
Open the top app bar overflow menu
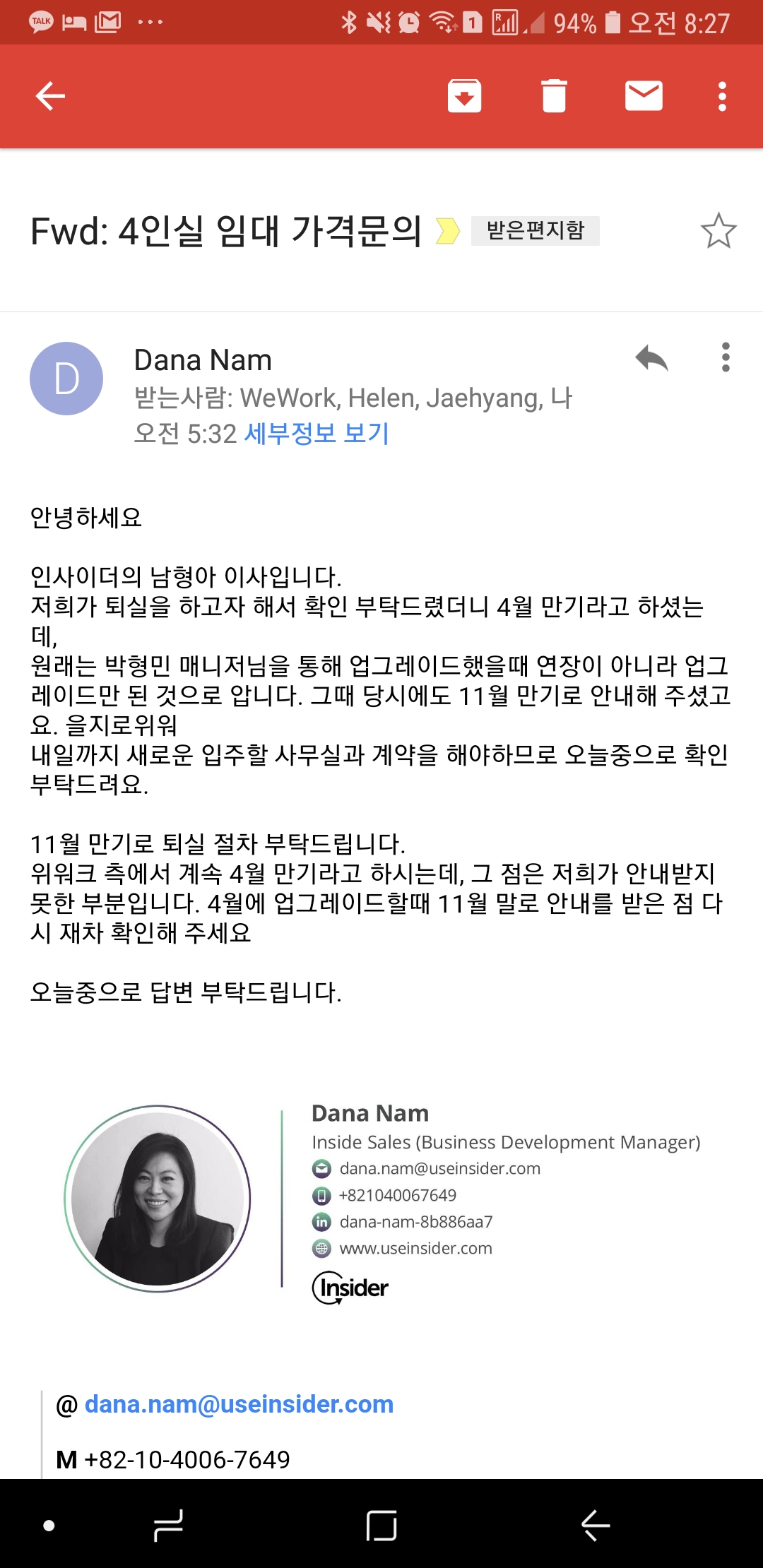721,96
